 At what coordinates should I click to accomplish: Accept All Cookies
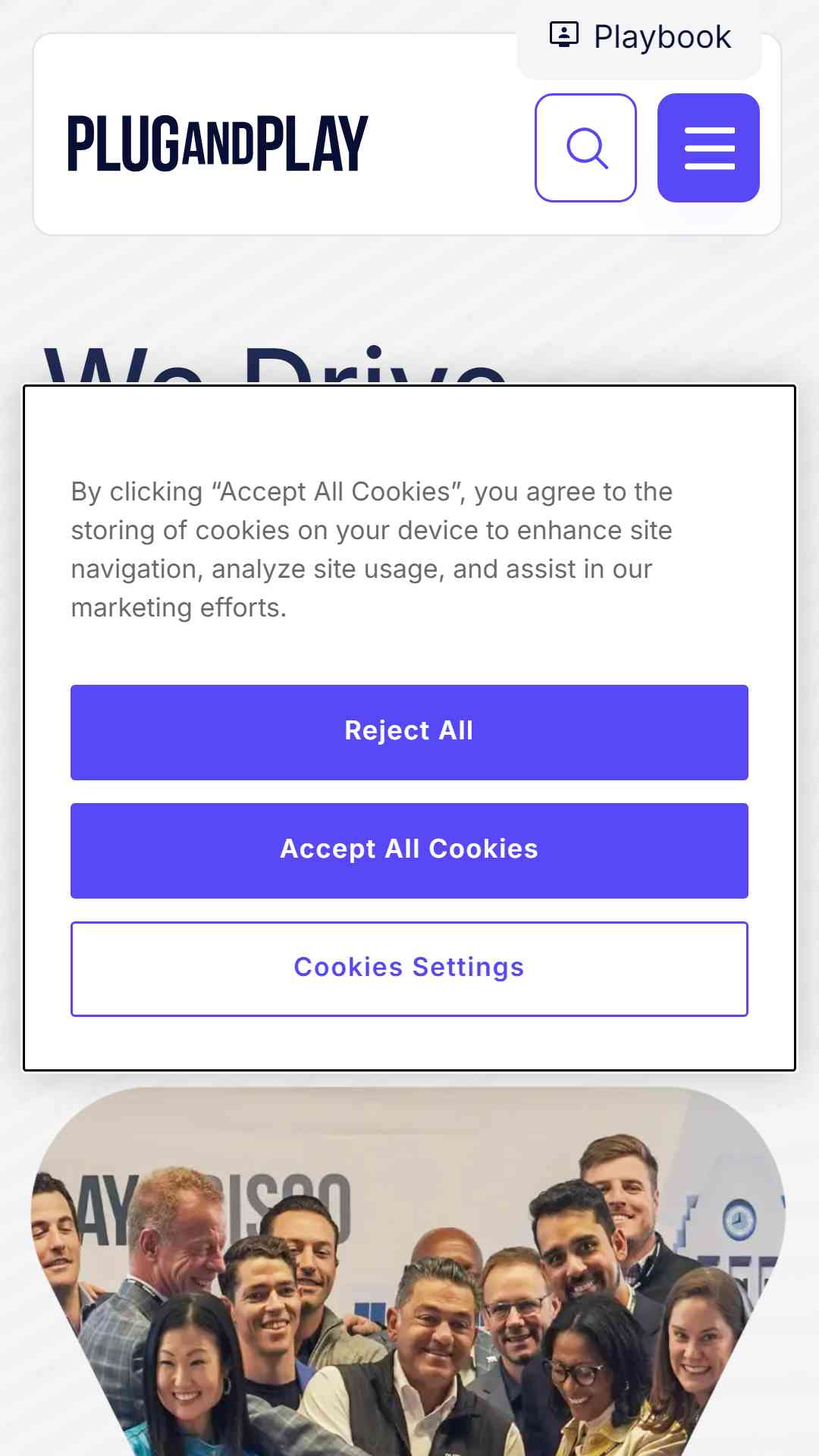409,850
